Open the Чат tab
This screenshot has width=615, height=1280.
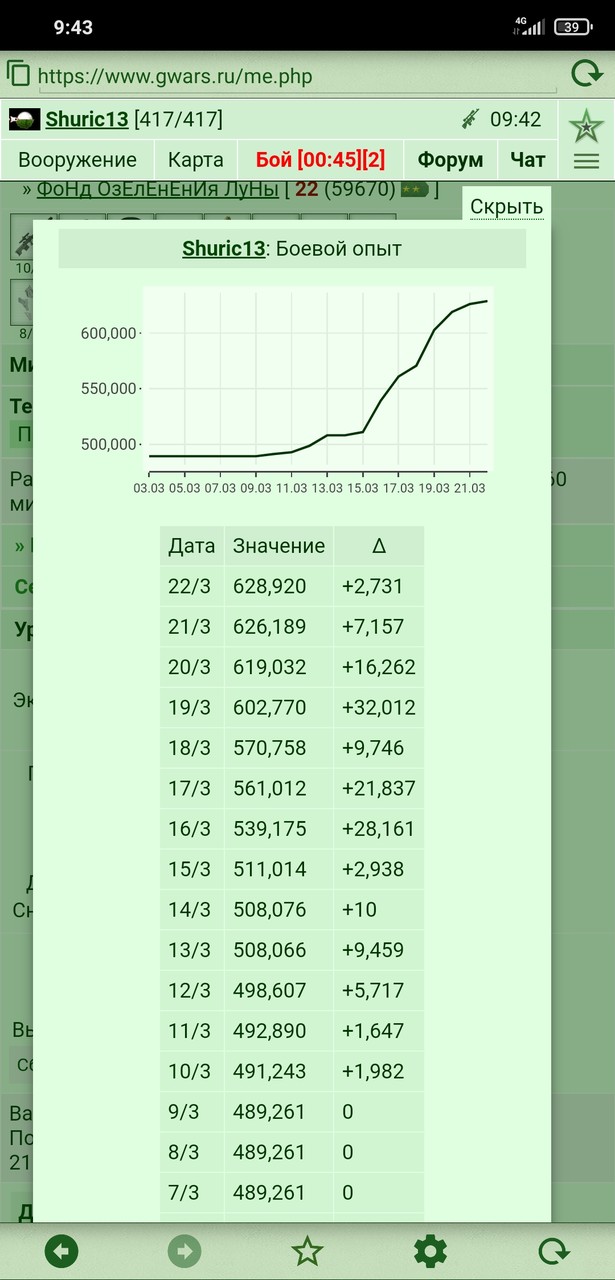(x=528, y=160)
